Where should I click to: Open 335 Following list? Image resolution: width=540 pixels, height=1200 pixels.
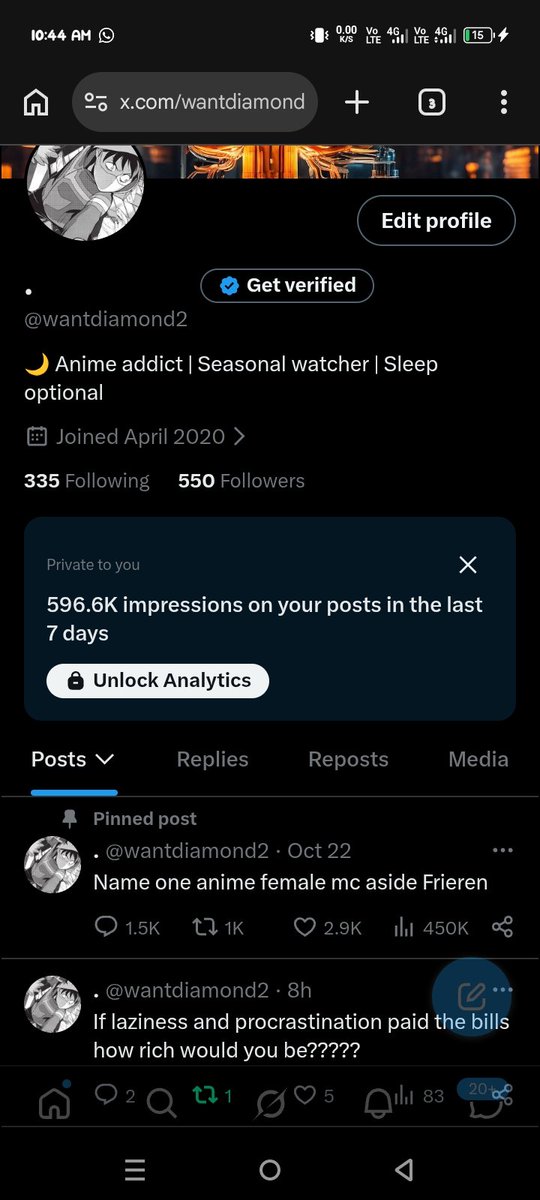(x=87, y=481)
